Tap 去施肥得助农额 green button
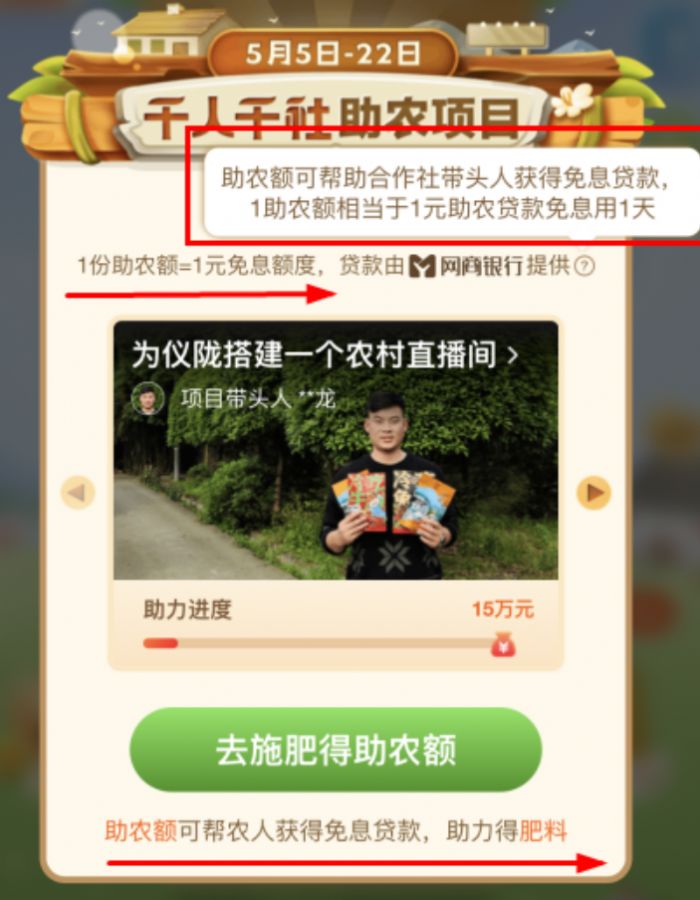The height and width of the screenshot is (900, 700). [x=335, y=750]
